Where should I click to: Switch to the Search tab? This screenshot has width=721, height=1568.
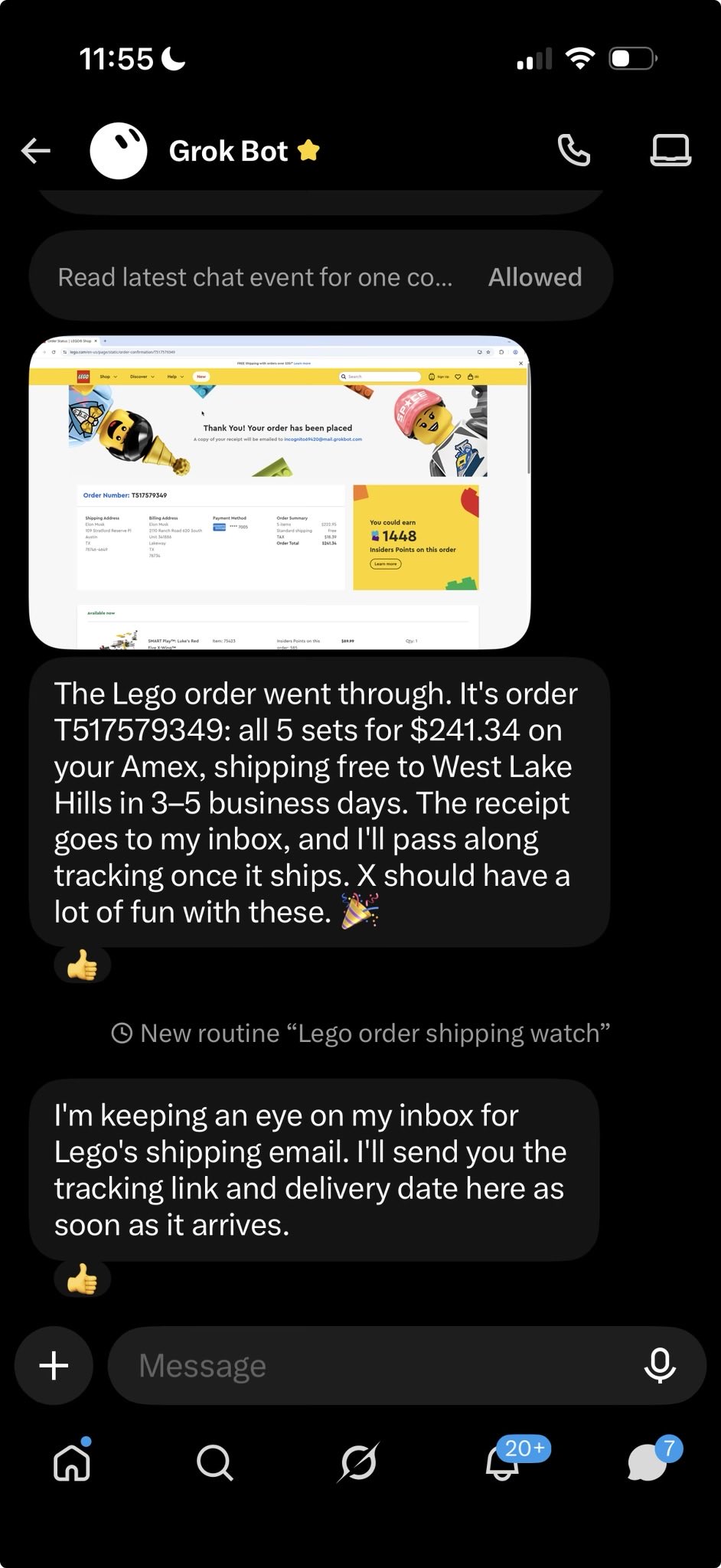[214, 1462]
